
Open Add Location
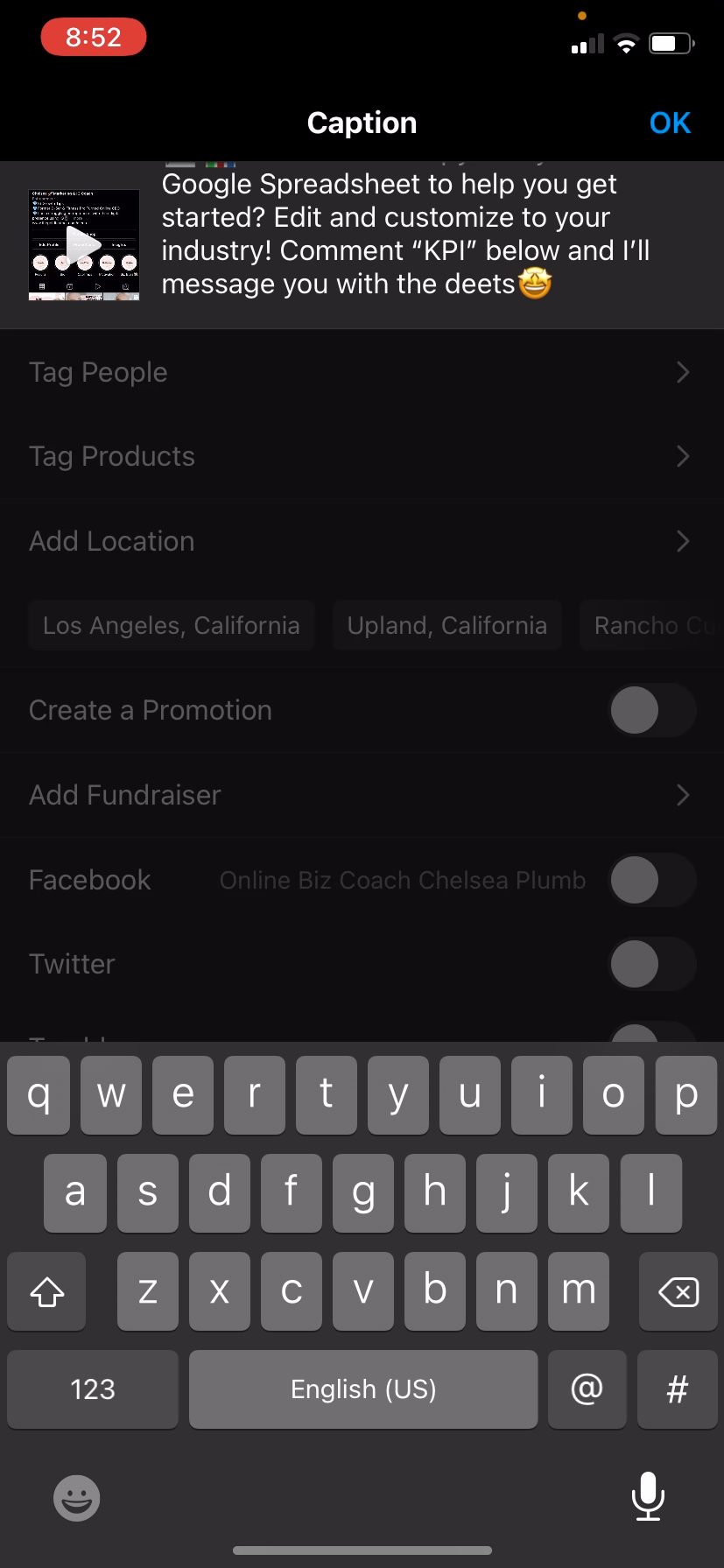(x=362, y=541)
